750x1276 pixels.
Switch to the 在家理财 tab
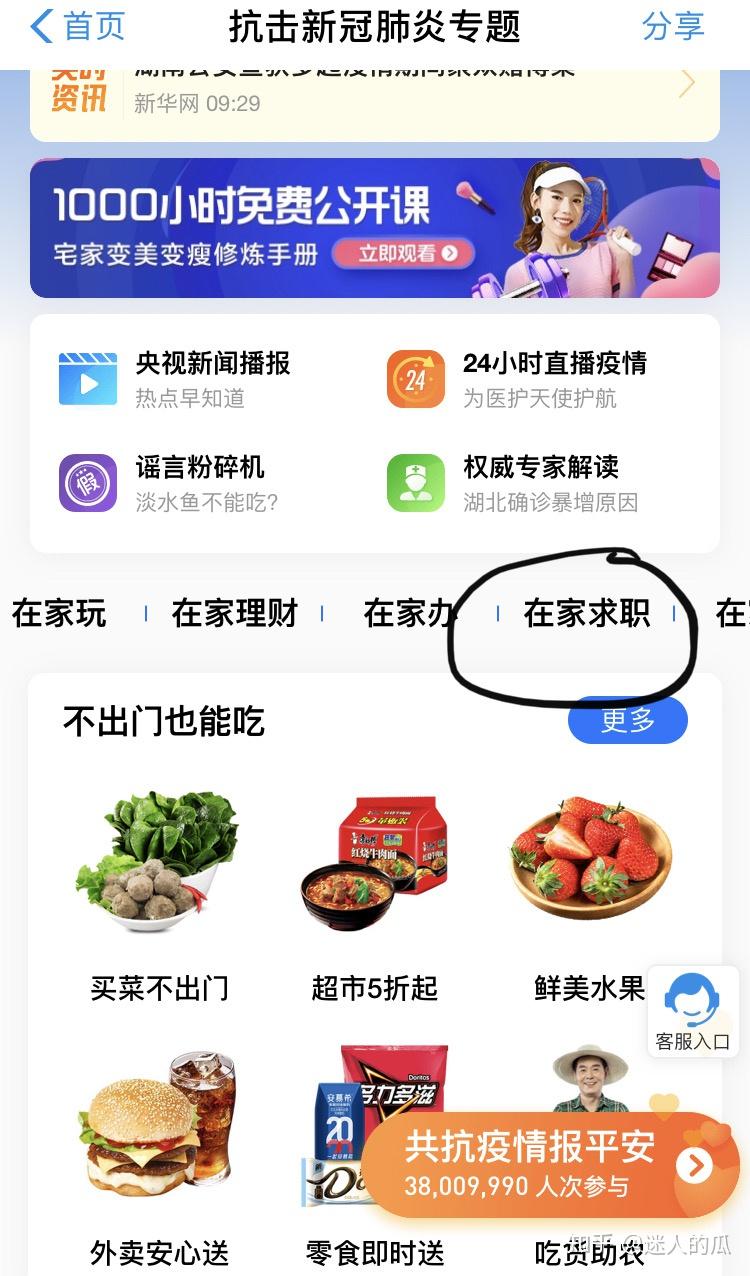pyautogui.click(x=235, y=614)
